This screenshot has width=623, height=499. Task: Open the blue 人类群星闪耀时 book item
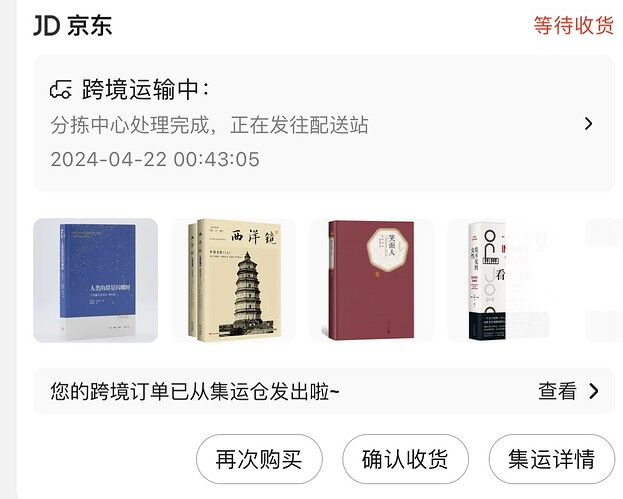click(x=96, y=281)
